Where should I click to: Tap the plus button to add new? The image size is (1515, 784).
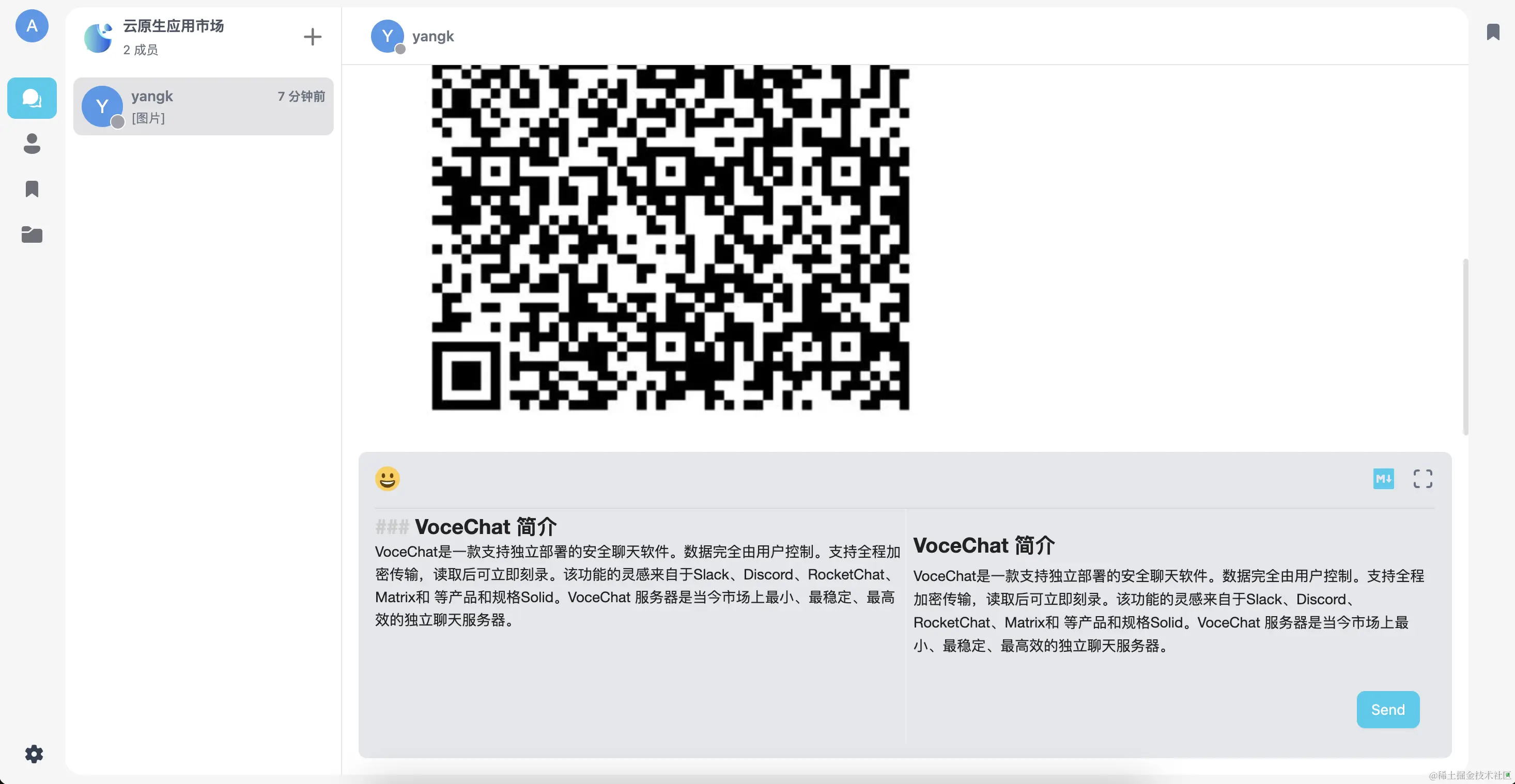312,37
